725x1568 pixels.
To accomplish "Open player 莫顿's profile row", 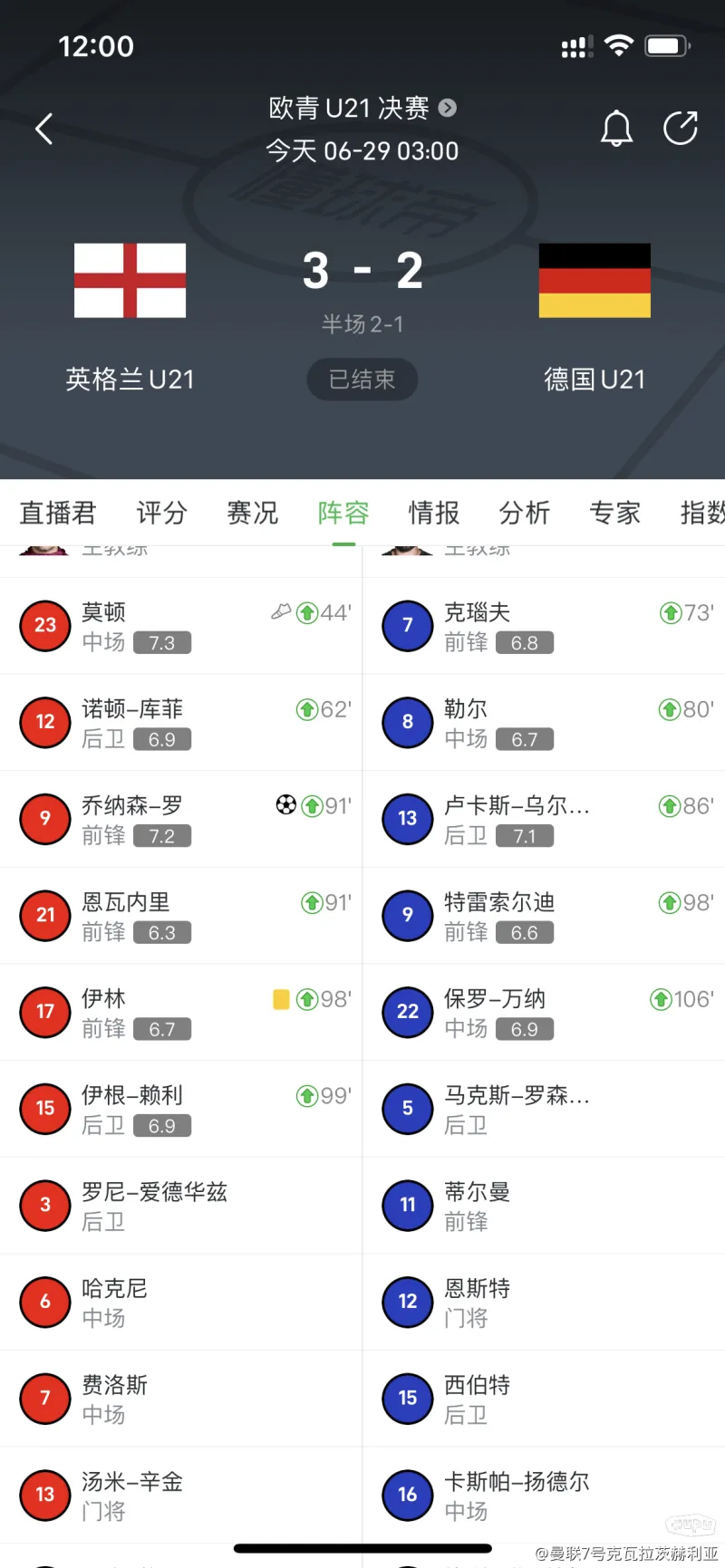I will coord(181,626).
